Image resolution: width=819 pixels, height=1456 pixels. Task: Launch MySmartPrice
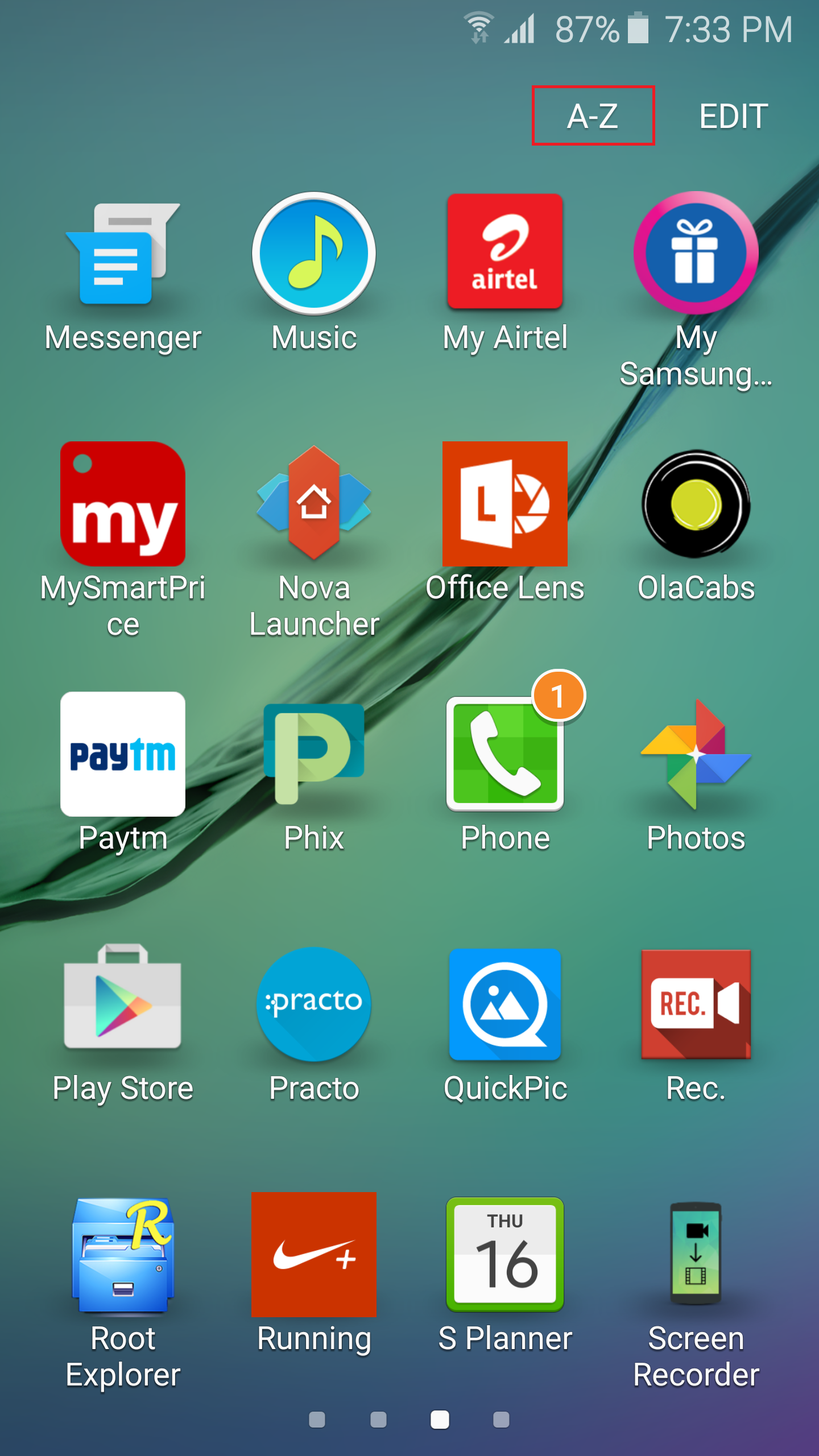pyautogui.click(x=123, y=504)
